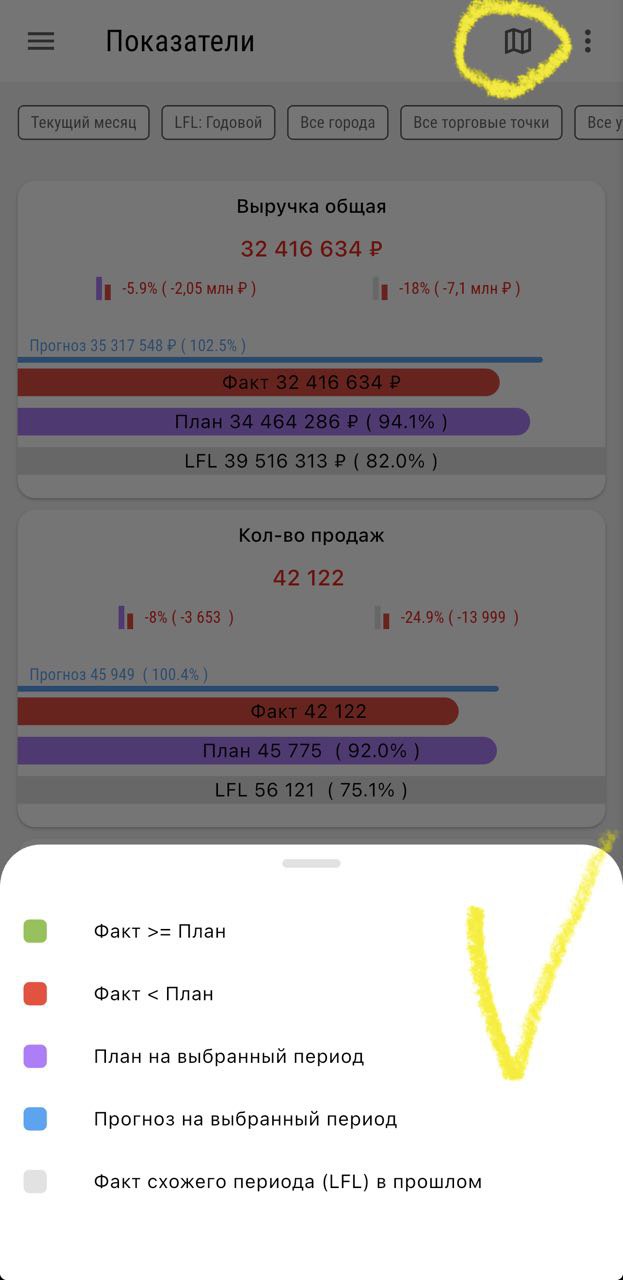
Task: Tap the LFL: Годовой chip
Action: 218,123
